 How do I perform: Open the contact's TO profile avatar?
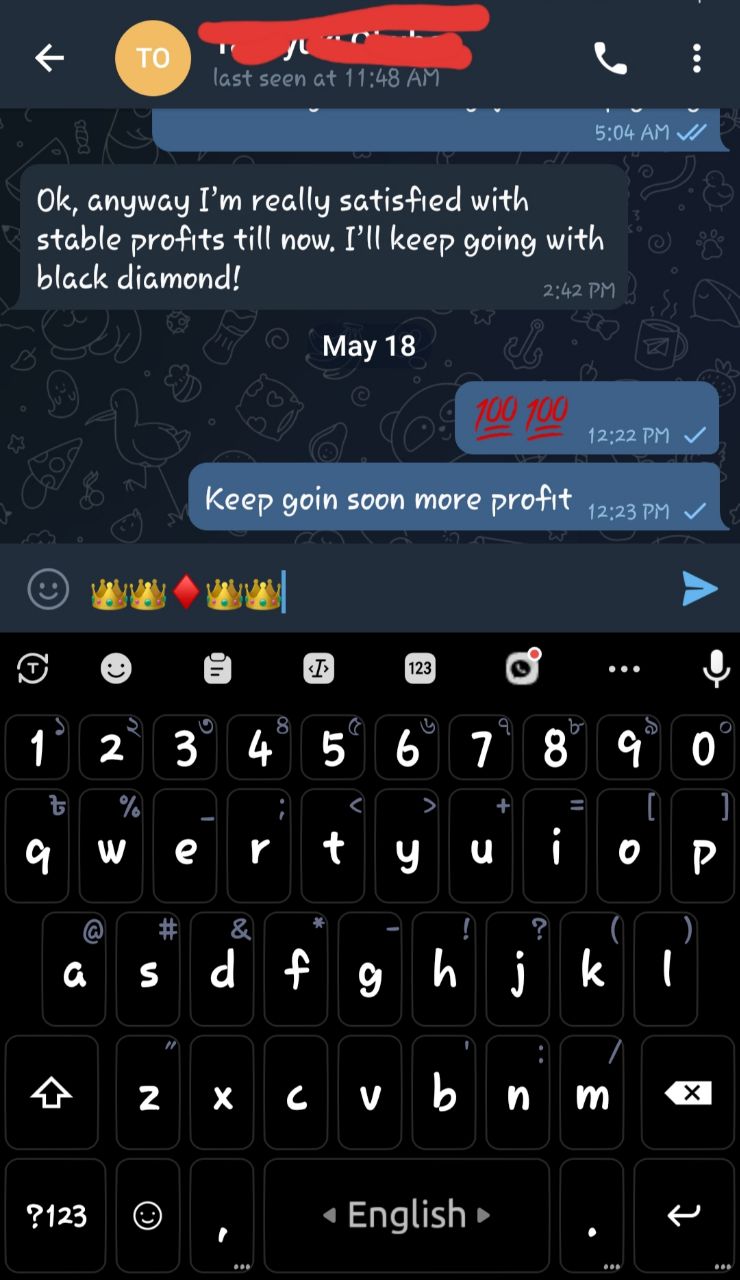click(153, 58)
